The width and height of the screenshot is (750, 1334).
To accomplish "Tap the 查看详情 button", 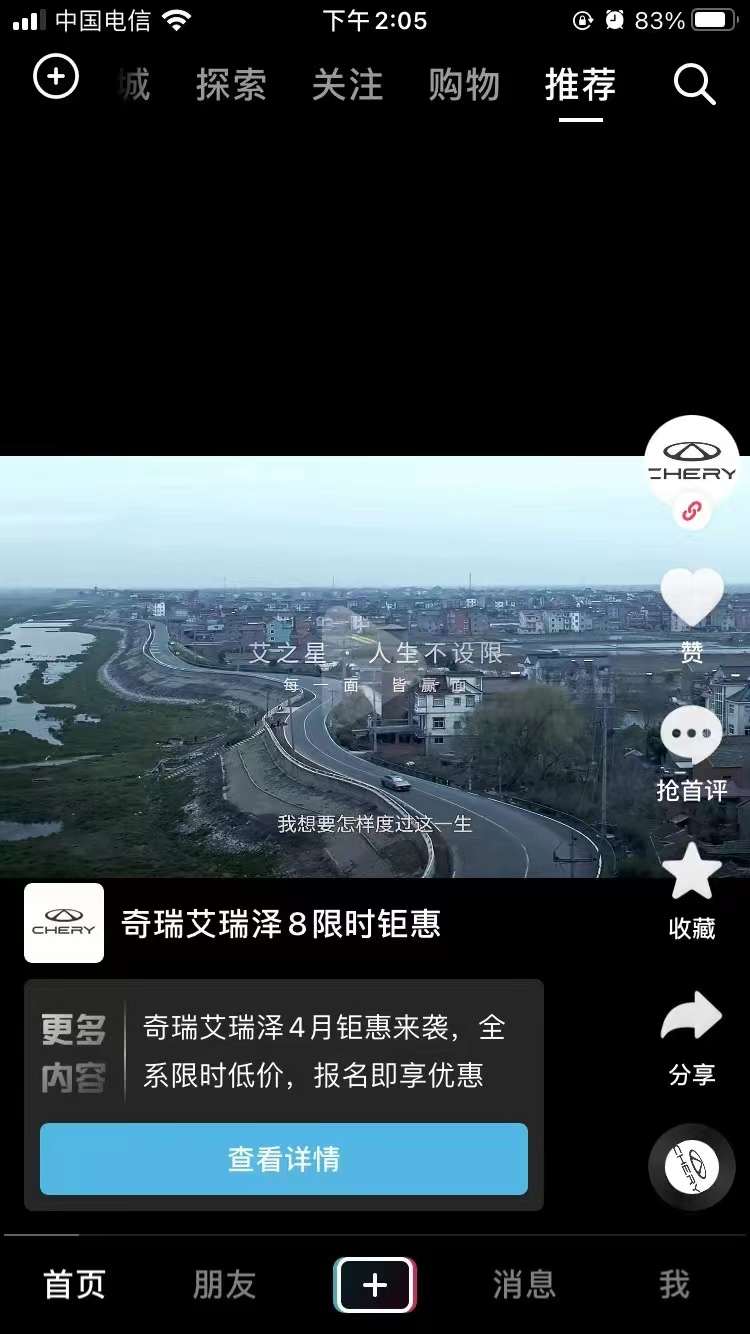I will click(x=284, y=1159).
